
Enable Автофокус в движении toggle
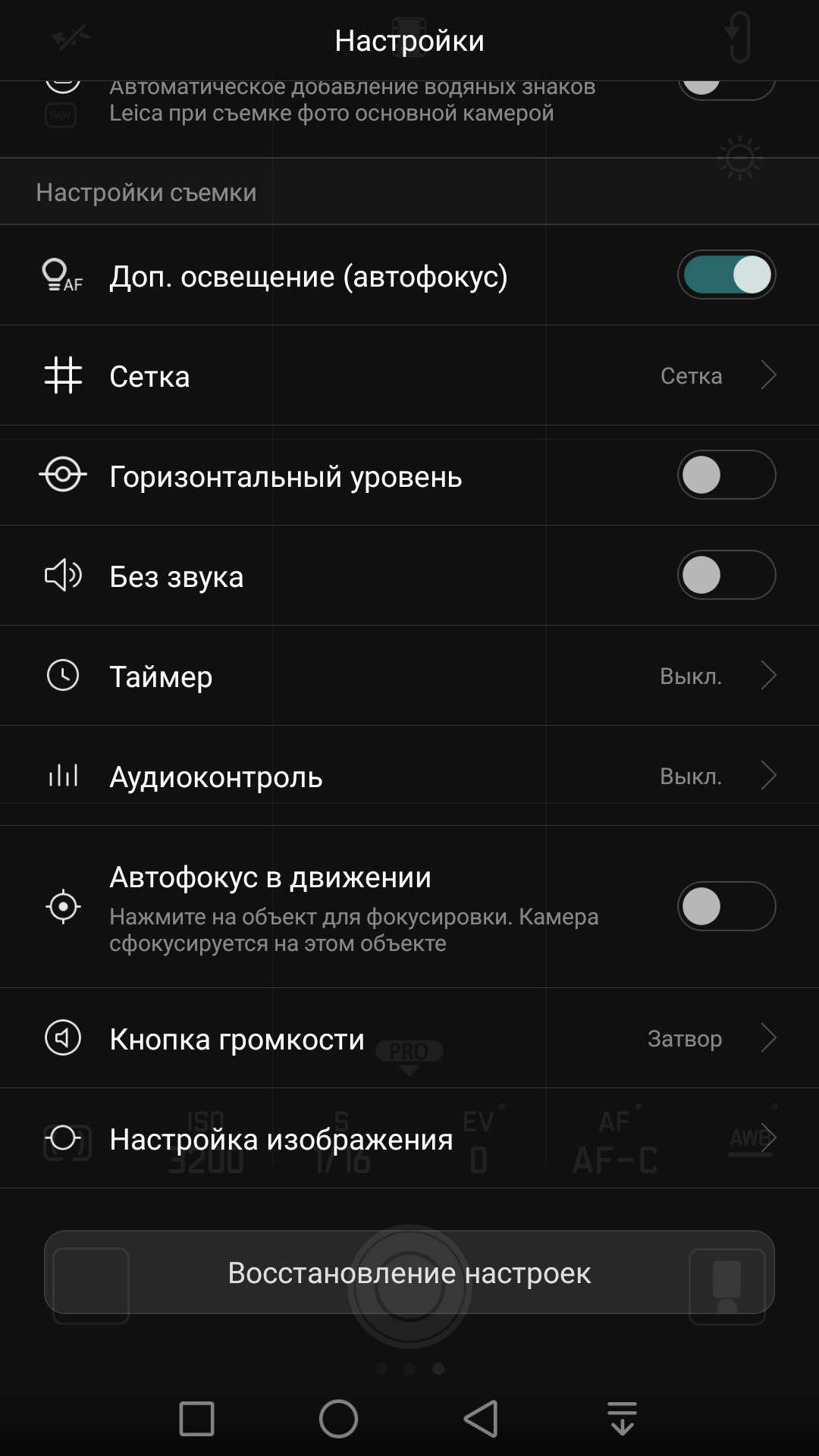[x=726, y=906]
